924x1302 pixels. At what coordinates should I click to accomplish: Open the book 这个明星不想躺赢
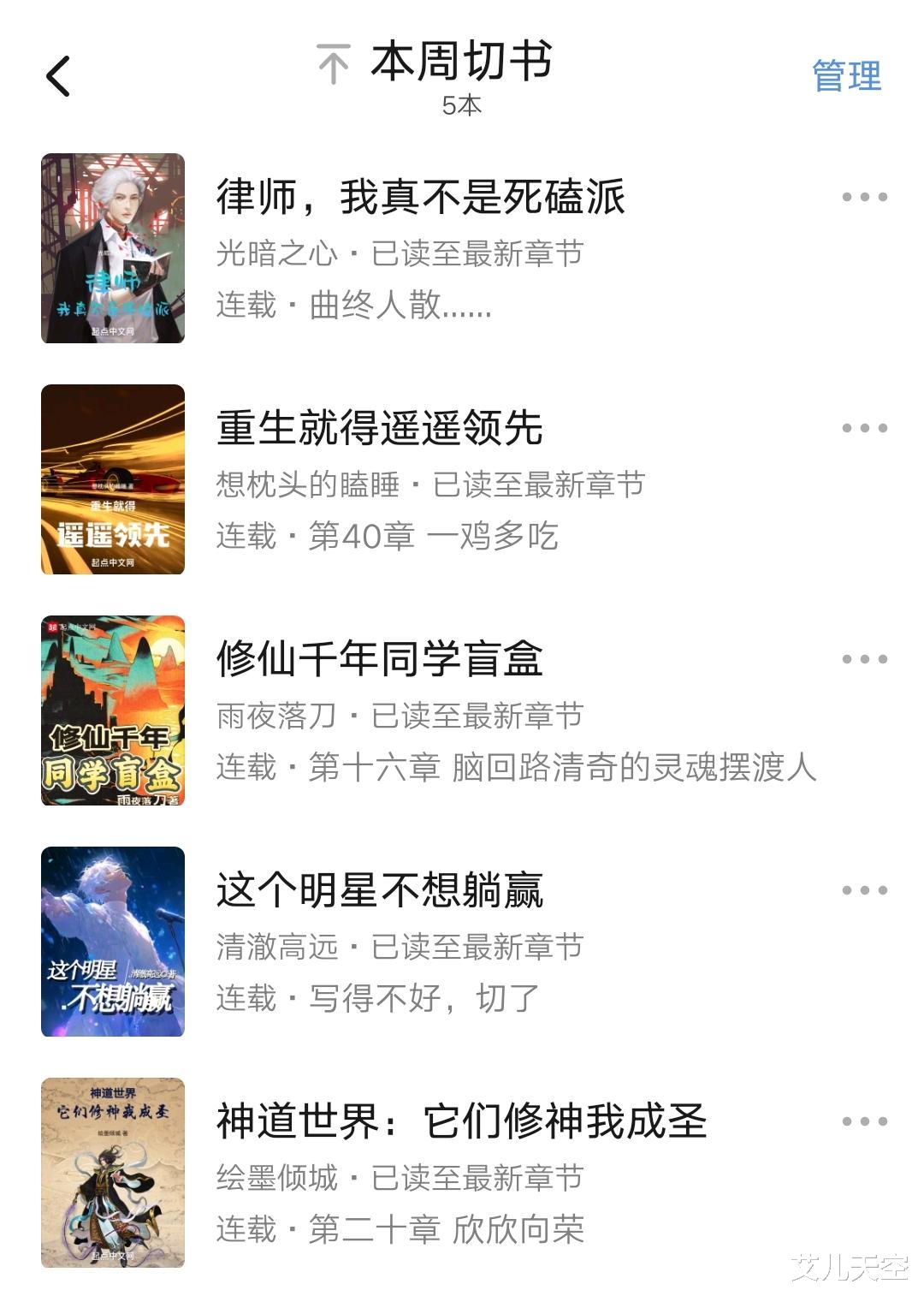379,890
